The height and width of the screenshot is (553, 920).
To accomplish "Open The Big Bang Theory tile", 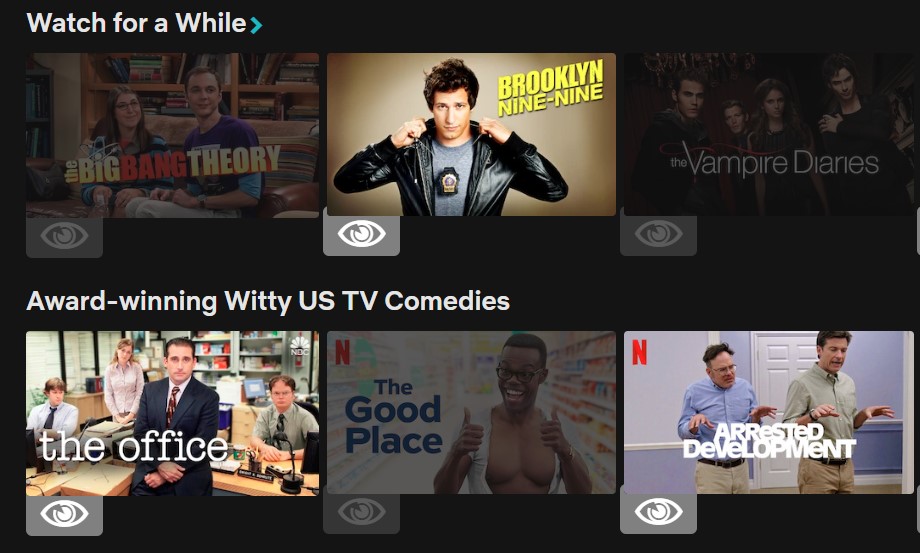I will tap(172, 135).
